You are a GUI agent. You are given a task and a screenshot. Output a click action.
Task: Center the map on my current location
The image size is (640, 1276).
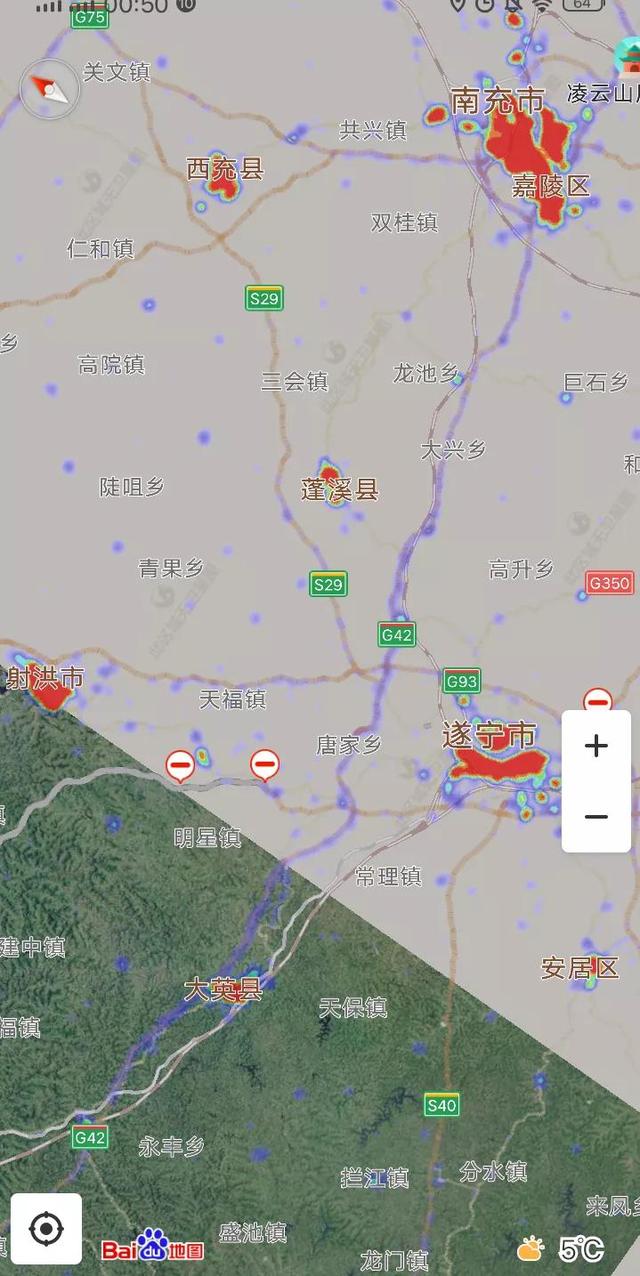pos(46,1228)
